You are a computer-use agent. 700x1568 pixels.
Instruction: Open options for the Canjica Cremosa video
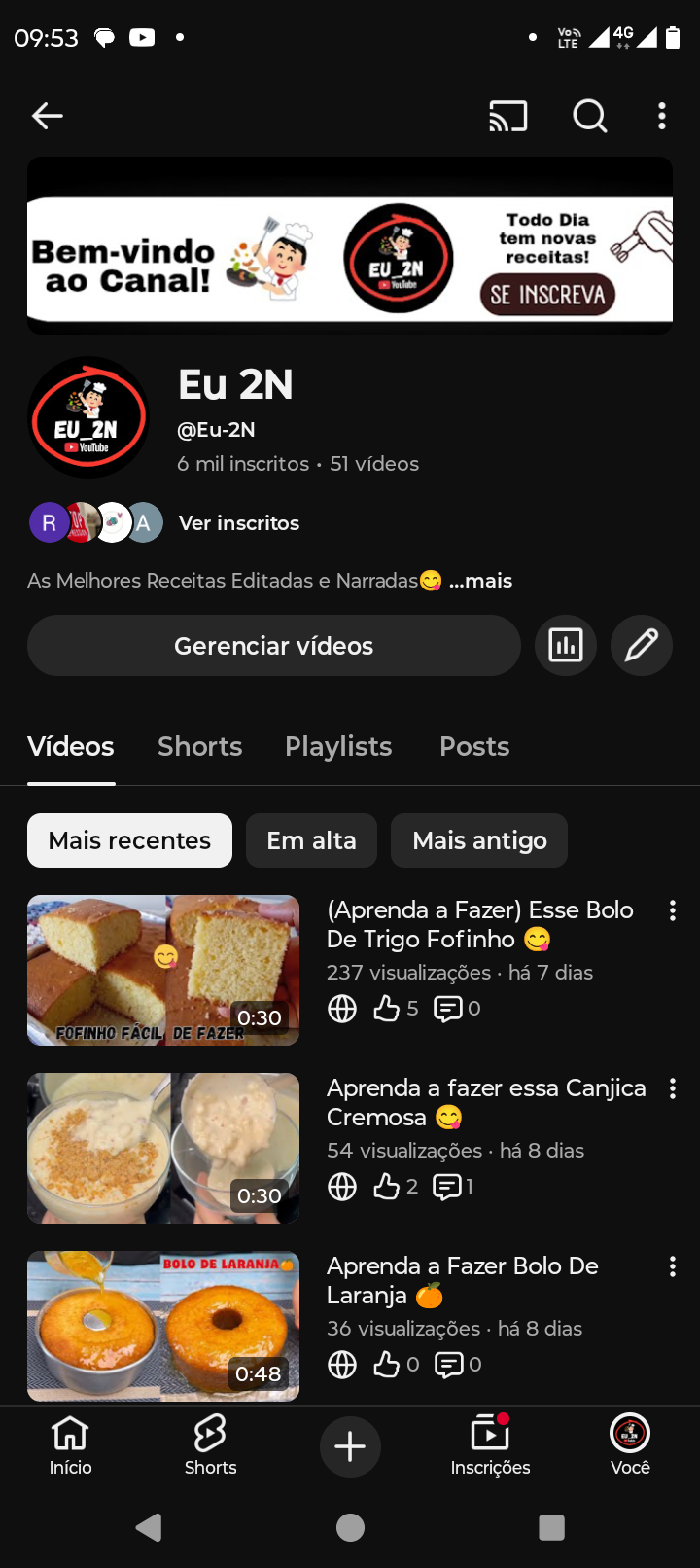click(672, 1089)
